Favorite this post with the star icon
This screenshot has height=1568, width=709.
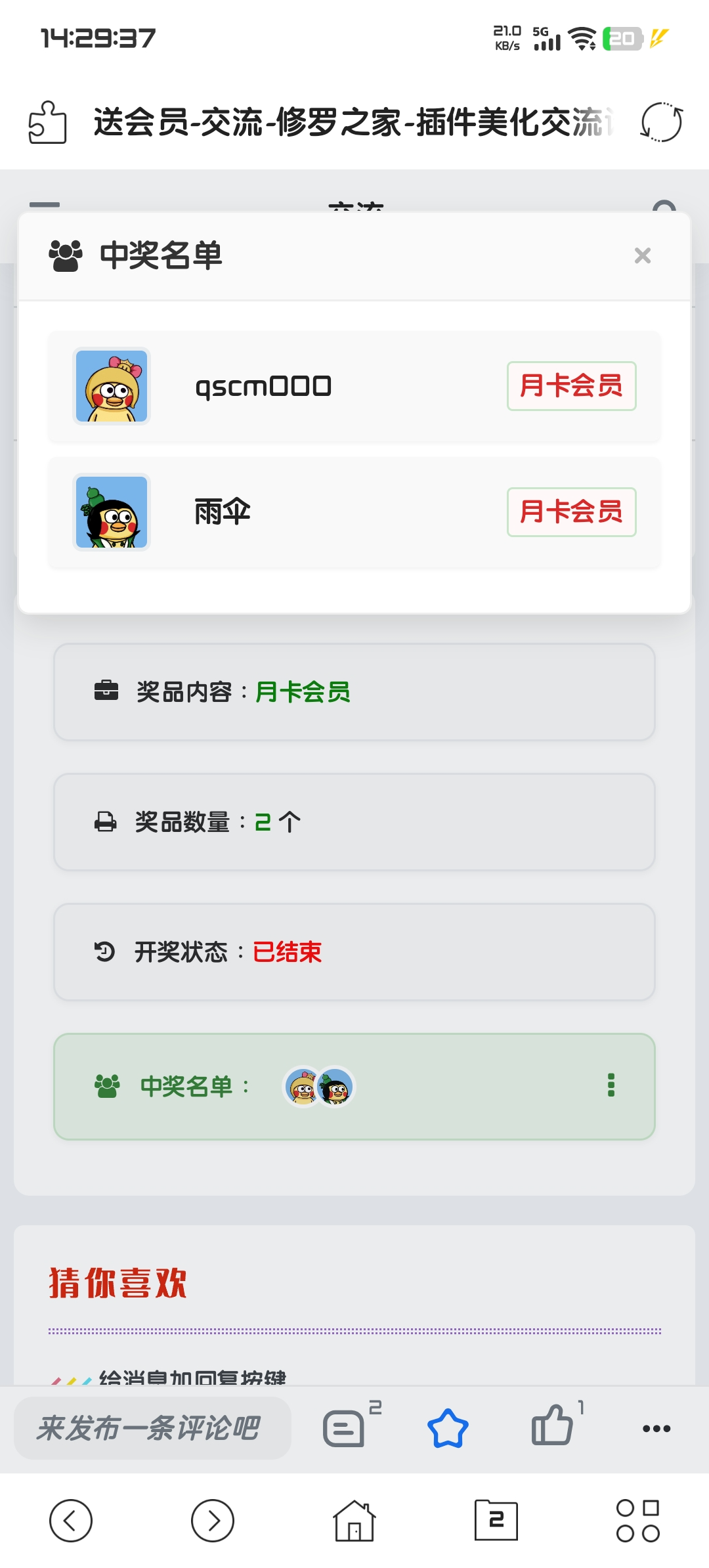448,1428
